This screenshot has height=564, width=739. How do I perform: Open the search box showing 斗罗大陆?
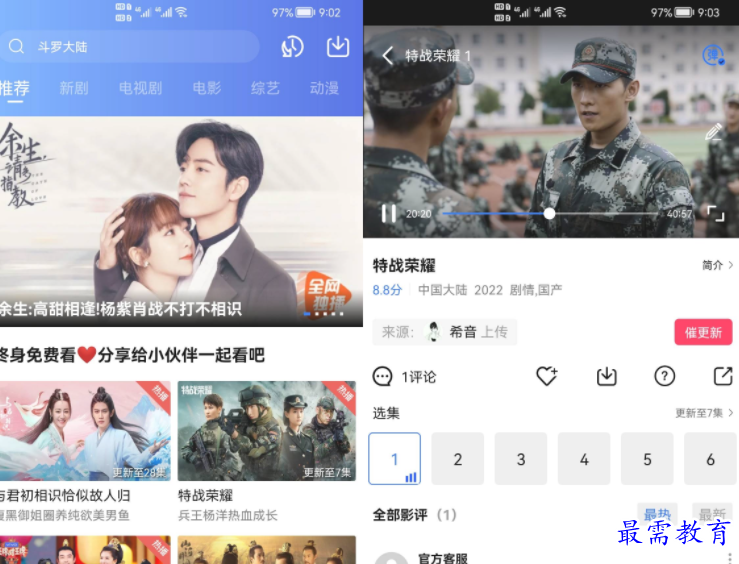point(130,47)
